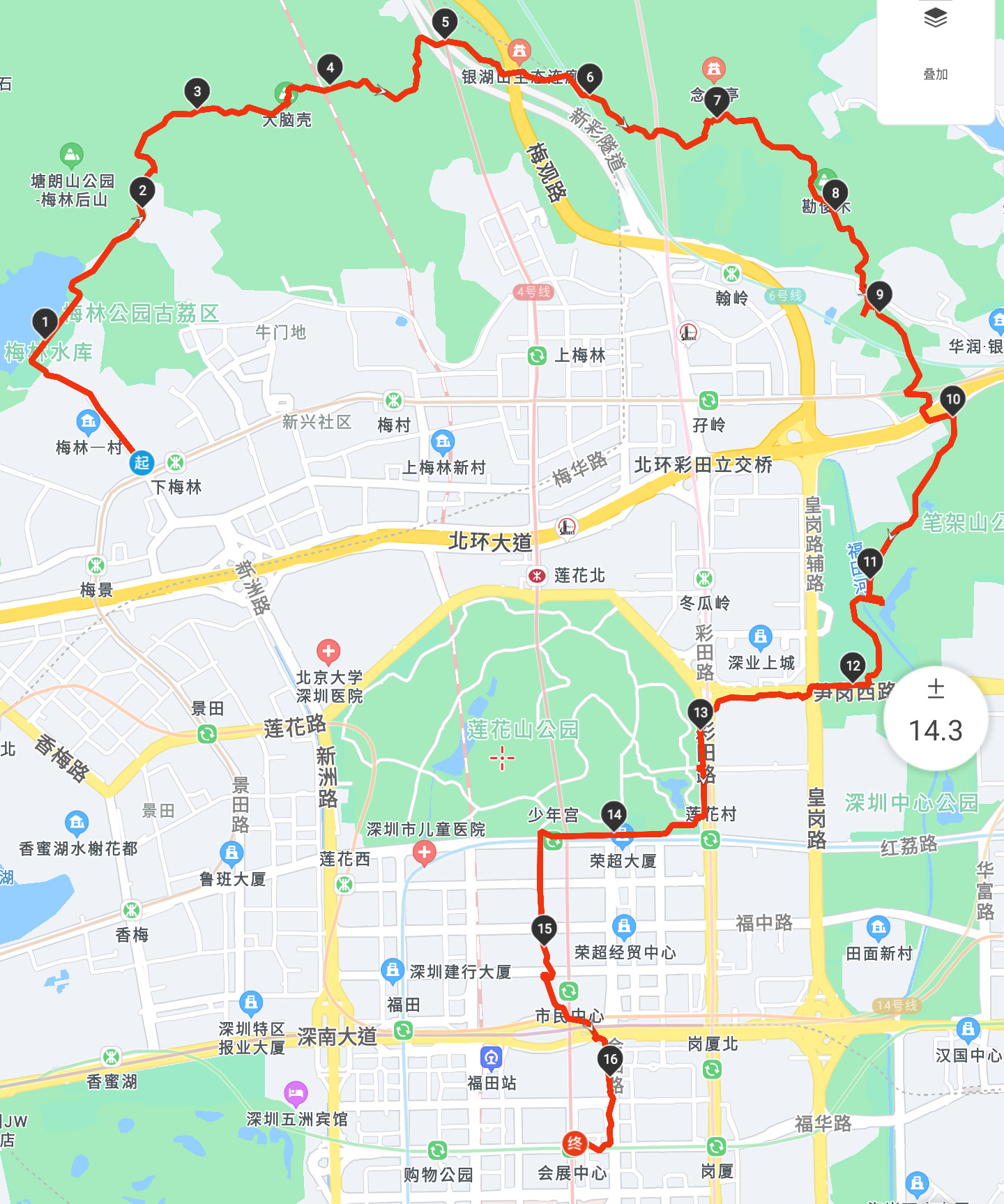
Task: Open the 莲花北 metro station marker
Action: [x=536, y=576]
